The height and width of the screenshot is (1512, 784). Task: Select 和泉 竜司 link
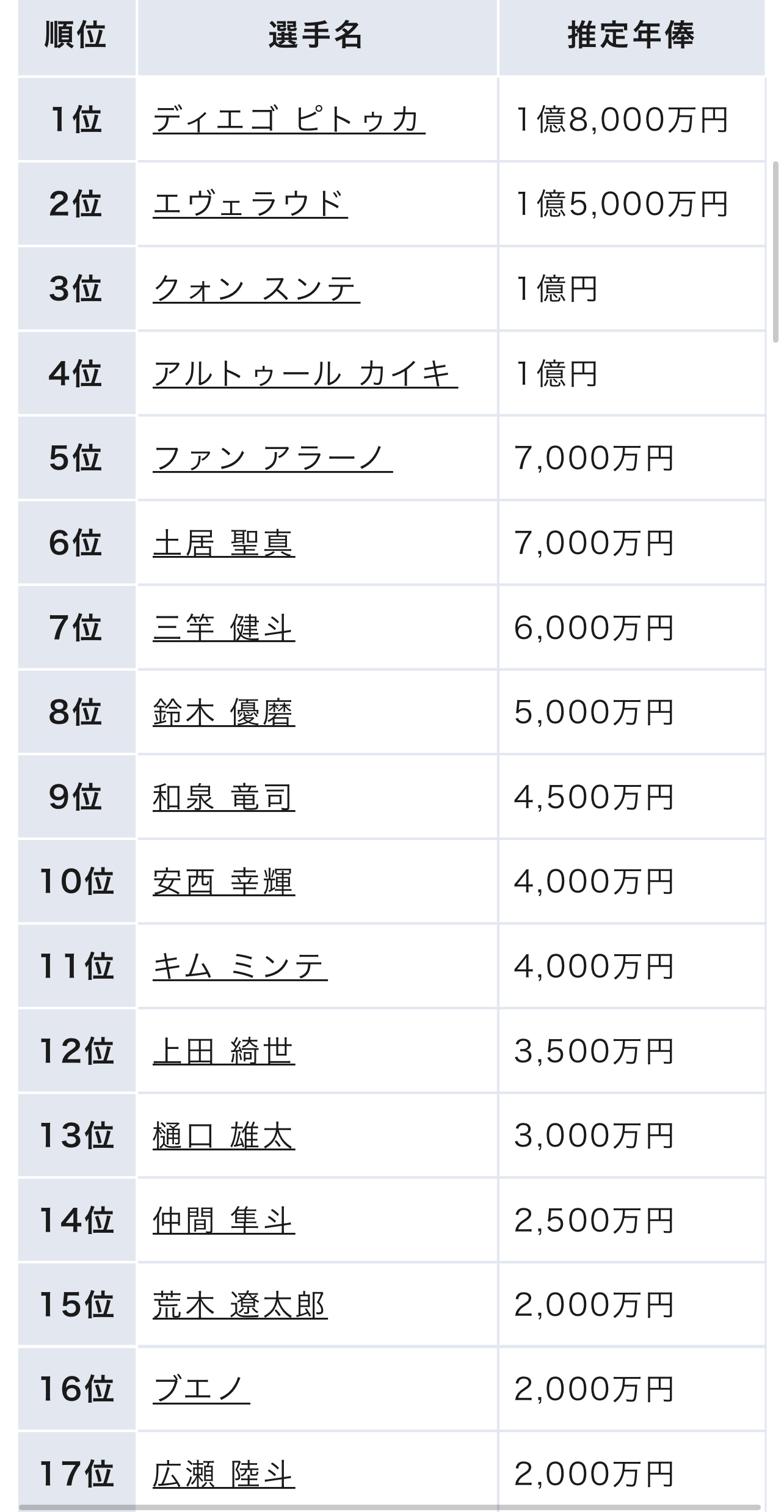point(224,797)
